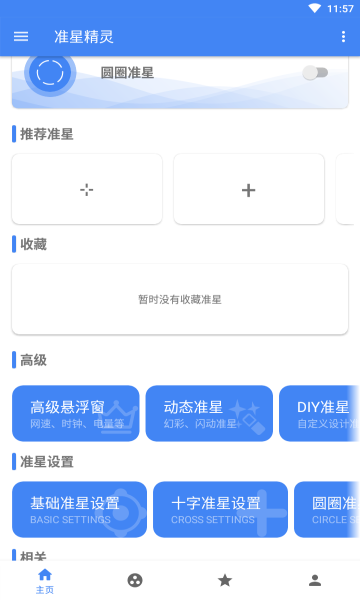Open the three-dot overflow menu

click(x=343, y=37)
